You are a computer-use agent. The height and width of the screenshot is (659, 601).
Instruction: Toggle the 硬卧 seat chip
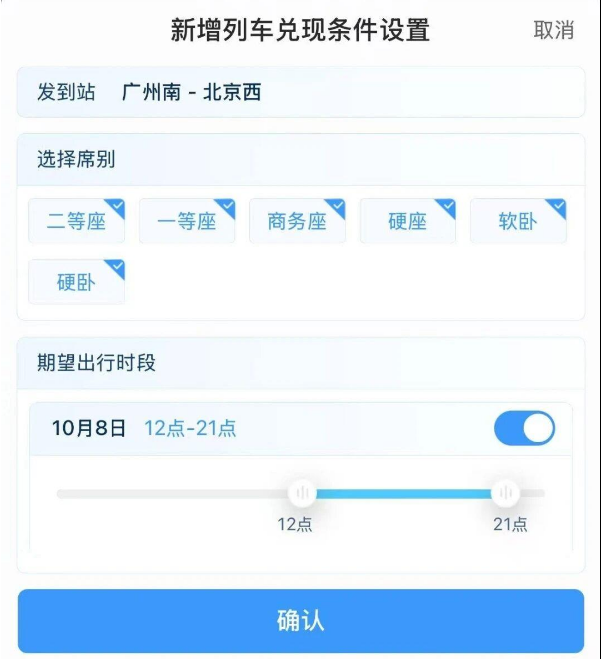(x=77, y=283)
